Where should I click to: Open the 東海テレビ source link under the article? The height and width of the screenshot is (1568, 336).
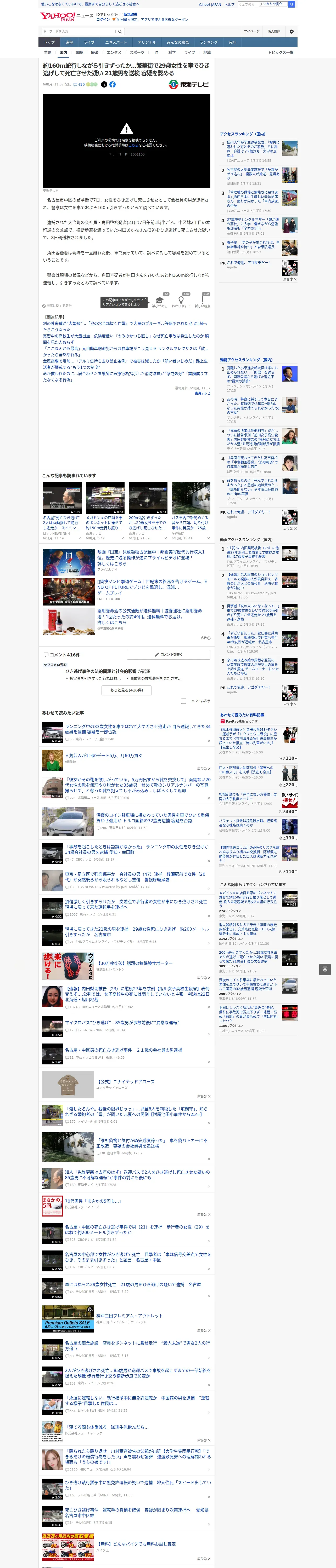coord(202,393)
